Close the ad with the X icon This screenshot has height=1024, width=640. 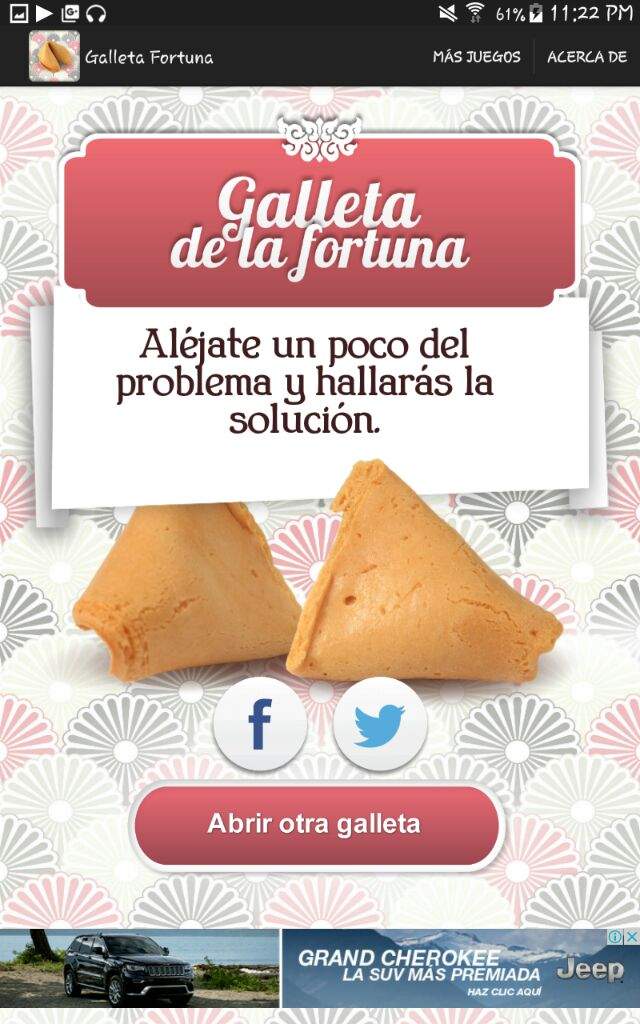click(632, 937)
